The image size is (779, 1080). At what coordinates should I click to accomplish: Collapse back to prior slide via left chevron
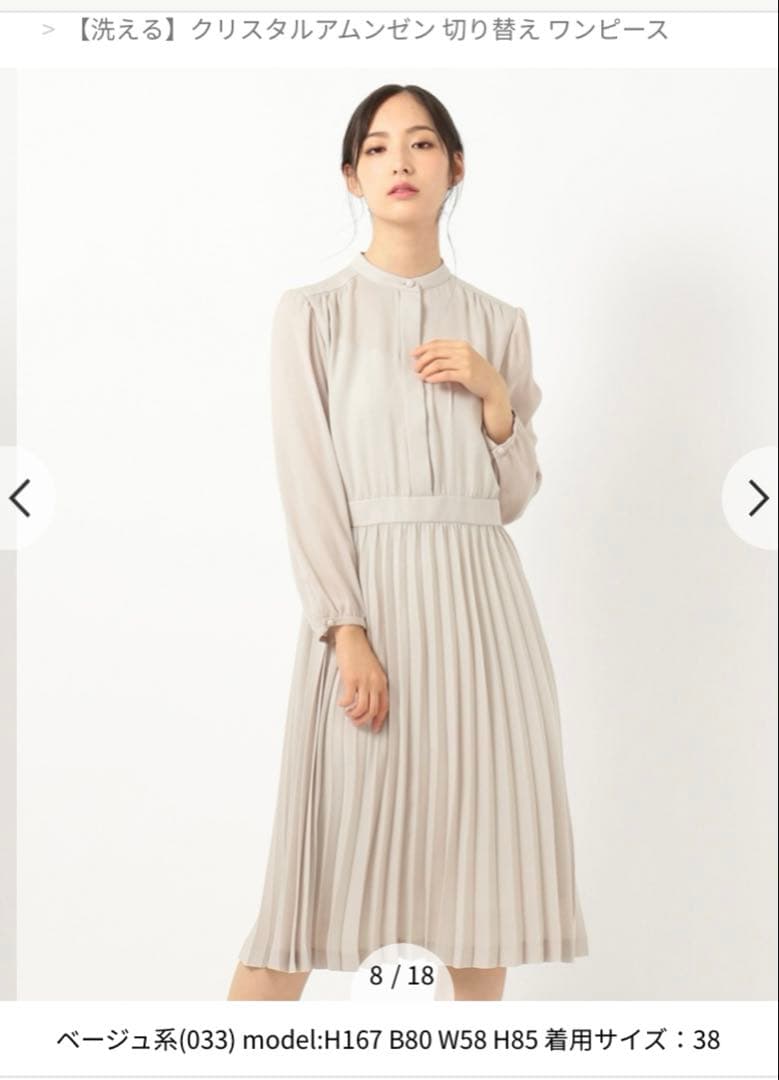coord(21,497)
